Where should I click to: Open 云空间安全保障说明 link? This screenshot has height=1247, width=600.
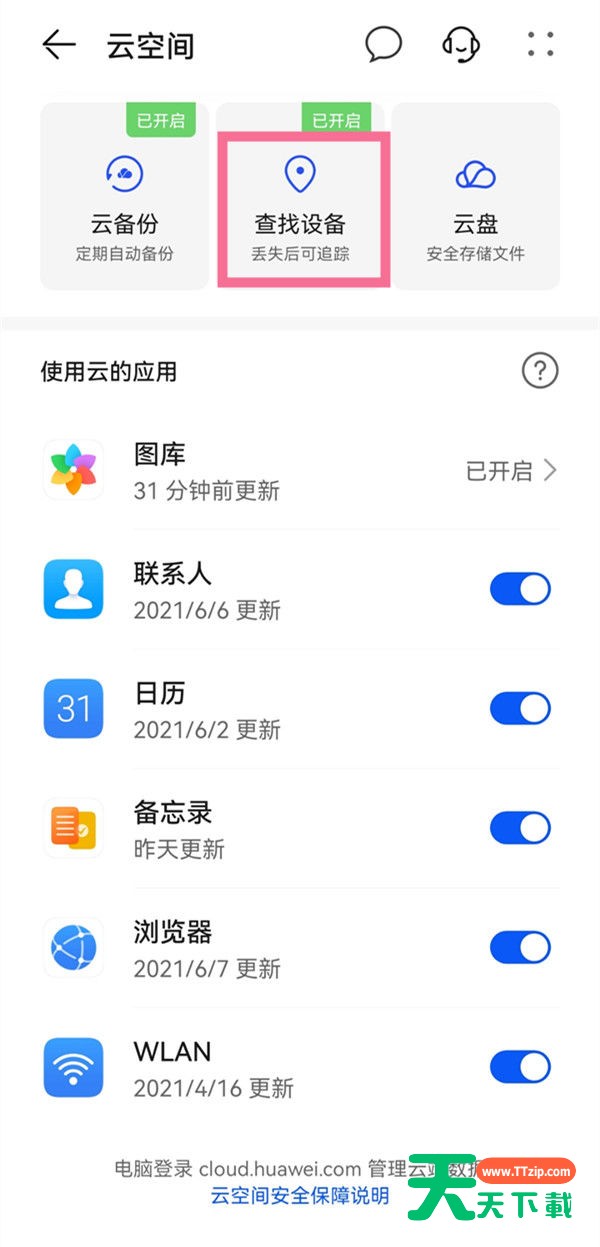[300, 1196]
